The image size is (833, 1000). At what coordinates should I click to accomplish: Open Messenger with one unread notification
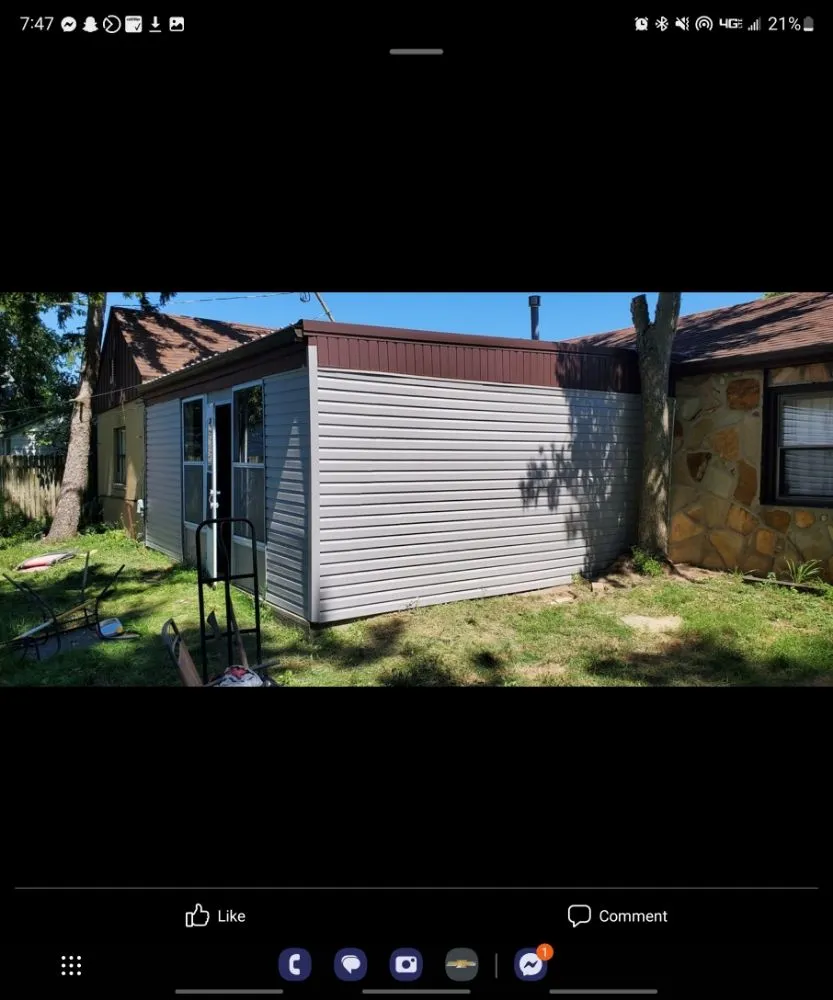coord(531,965)
